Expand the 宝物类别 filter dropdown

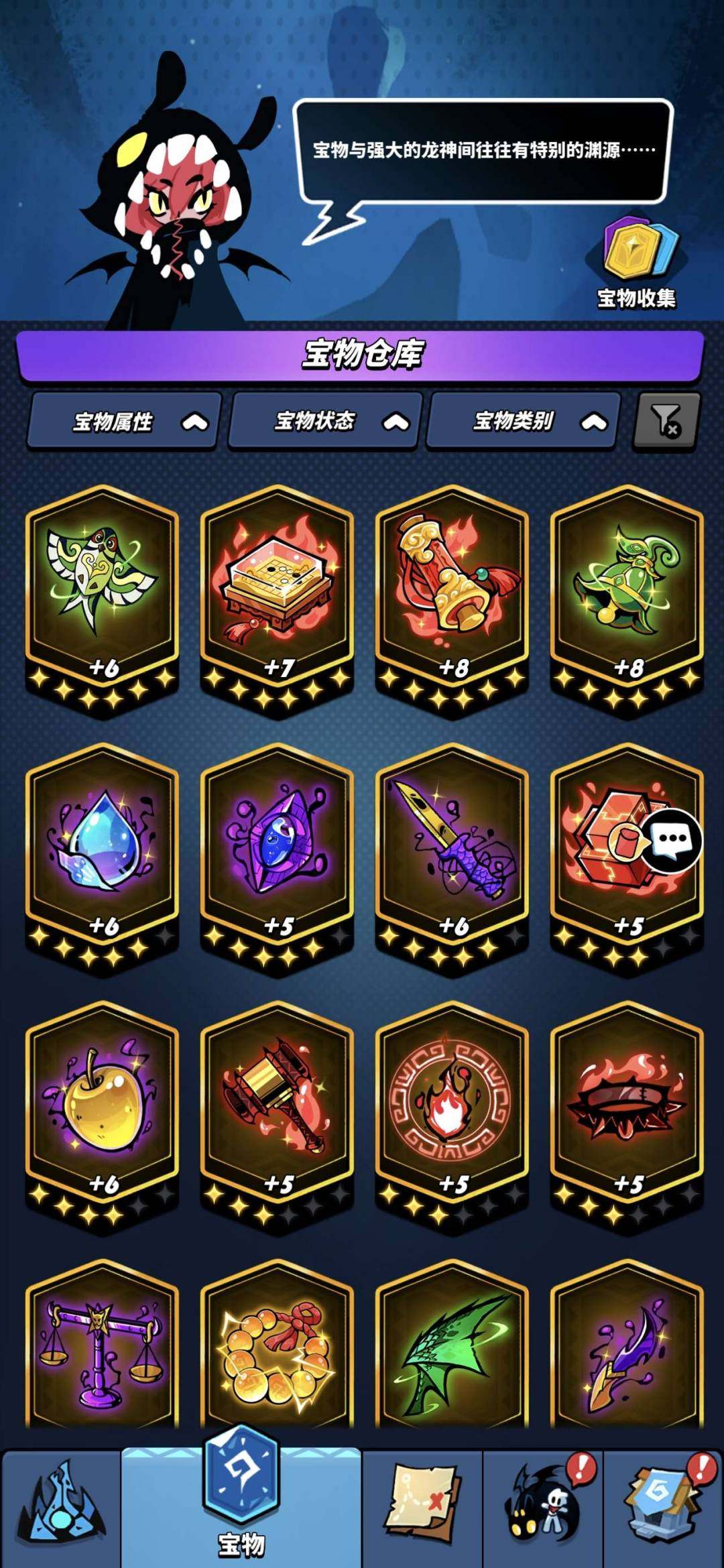[523, 422]
